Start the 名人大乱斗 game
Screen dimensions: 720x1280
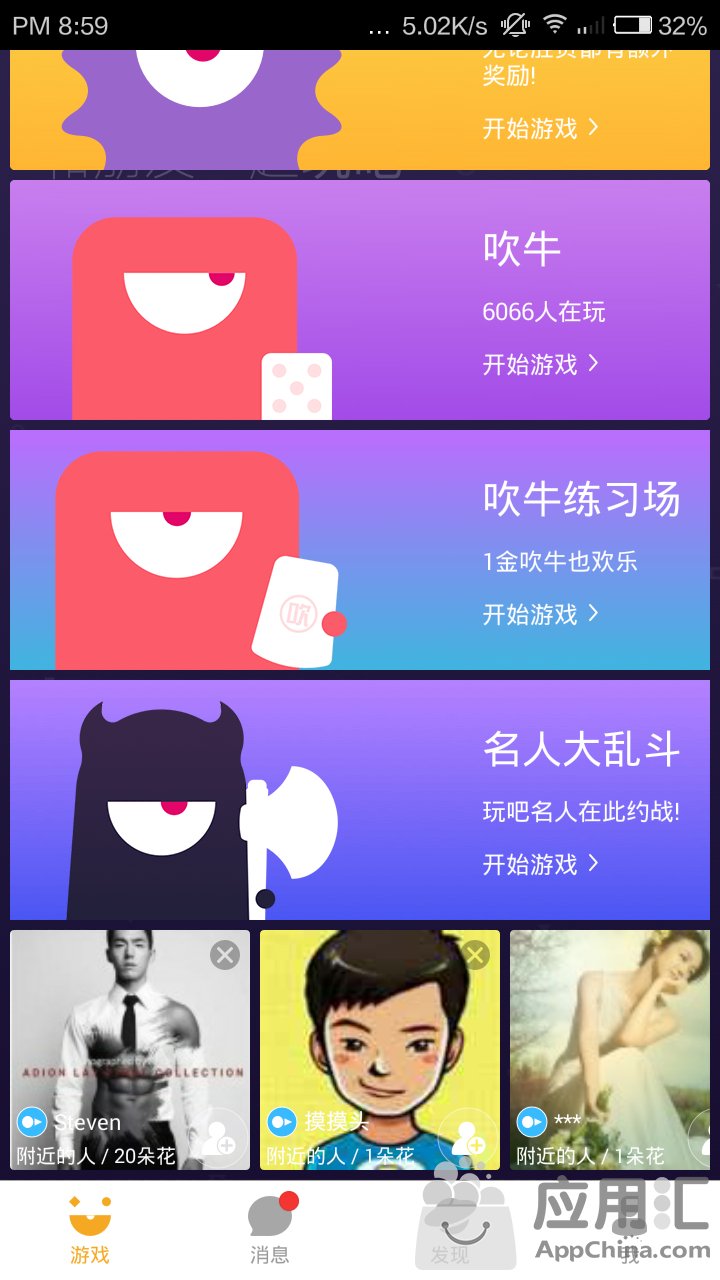540,864
